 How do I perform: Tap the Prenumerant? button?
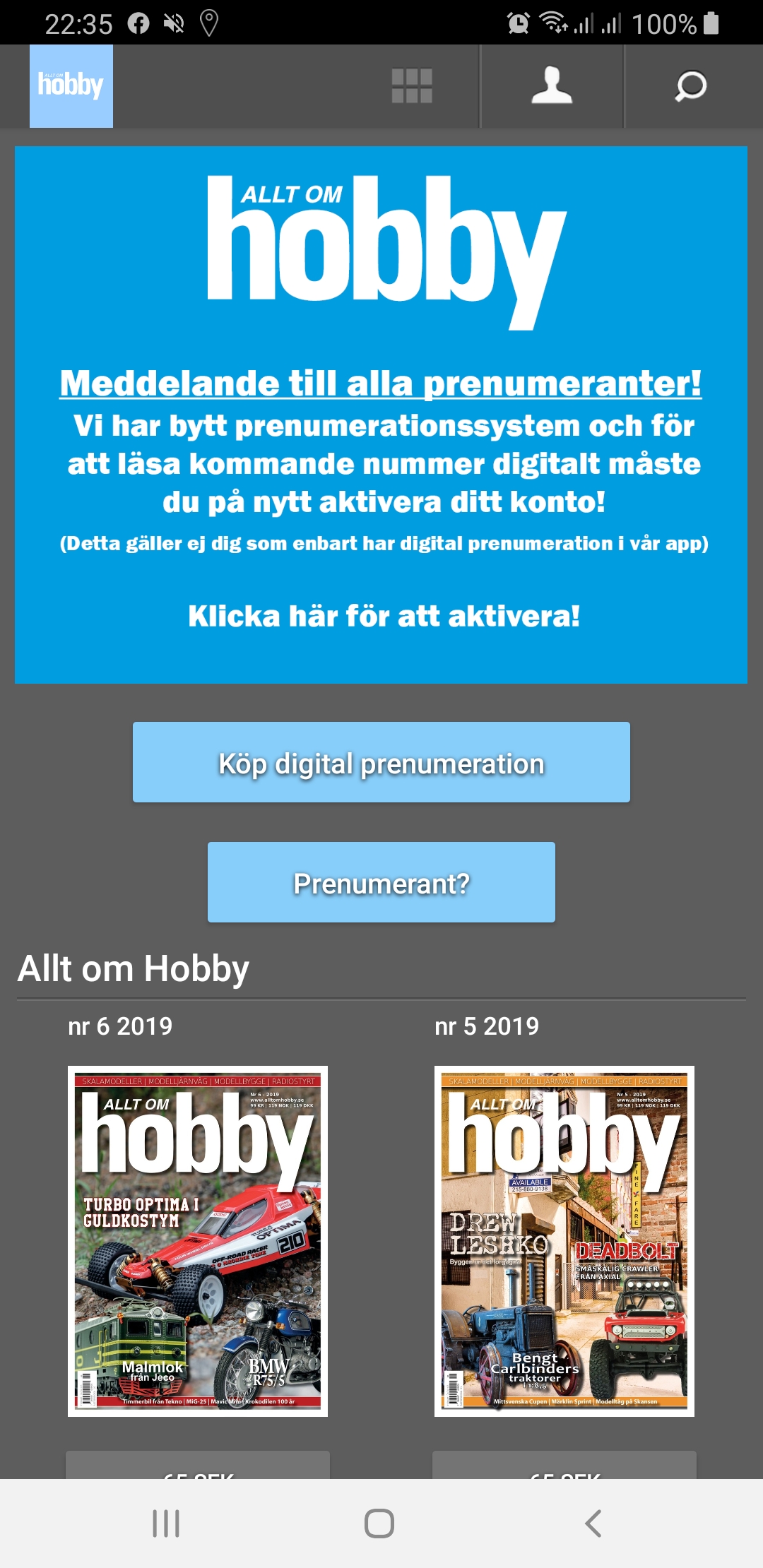point(381,883)
